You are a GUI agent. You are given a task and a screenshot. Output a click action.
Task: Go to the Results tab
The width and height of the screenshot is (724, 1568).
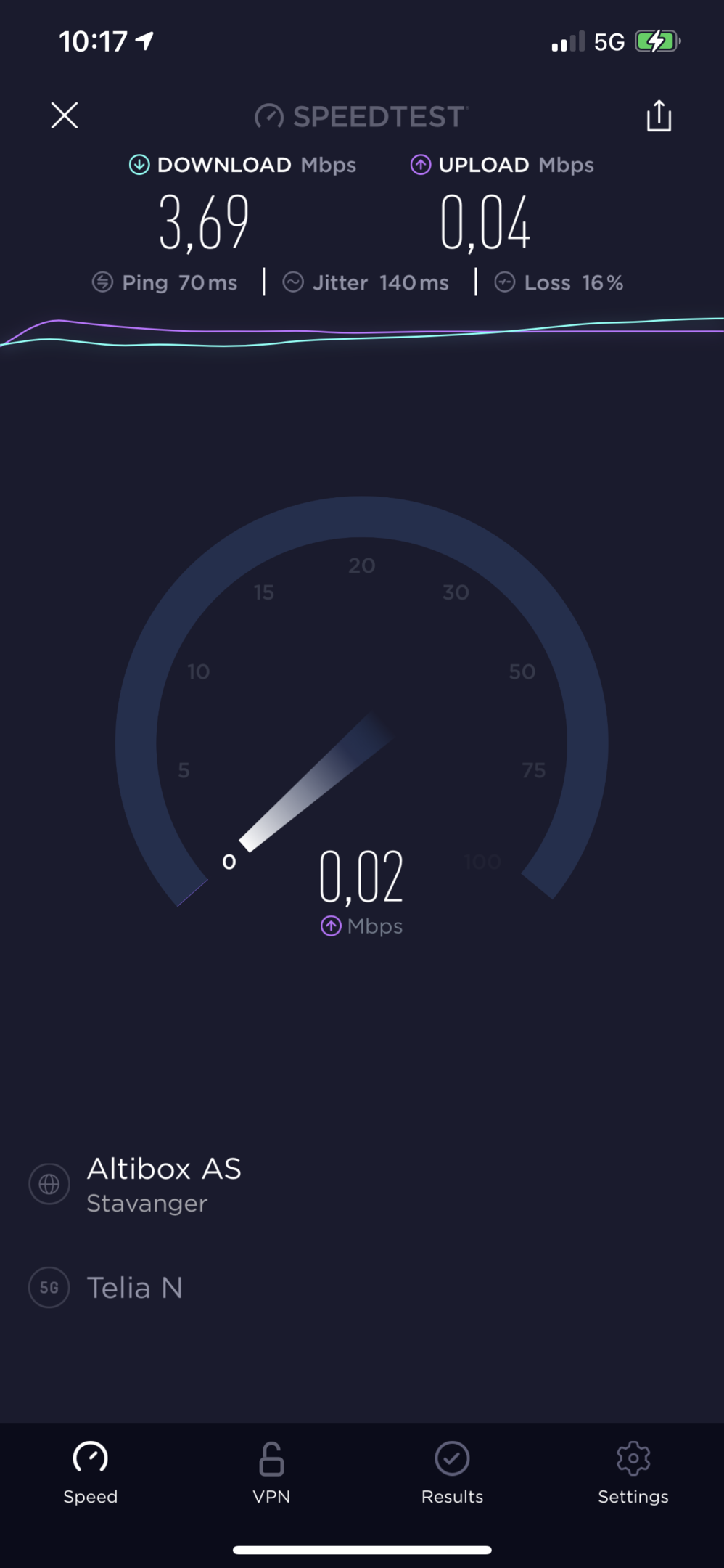(x=452, y=1474)
